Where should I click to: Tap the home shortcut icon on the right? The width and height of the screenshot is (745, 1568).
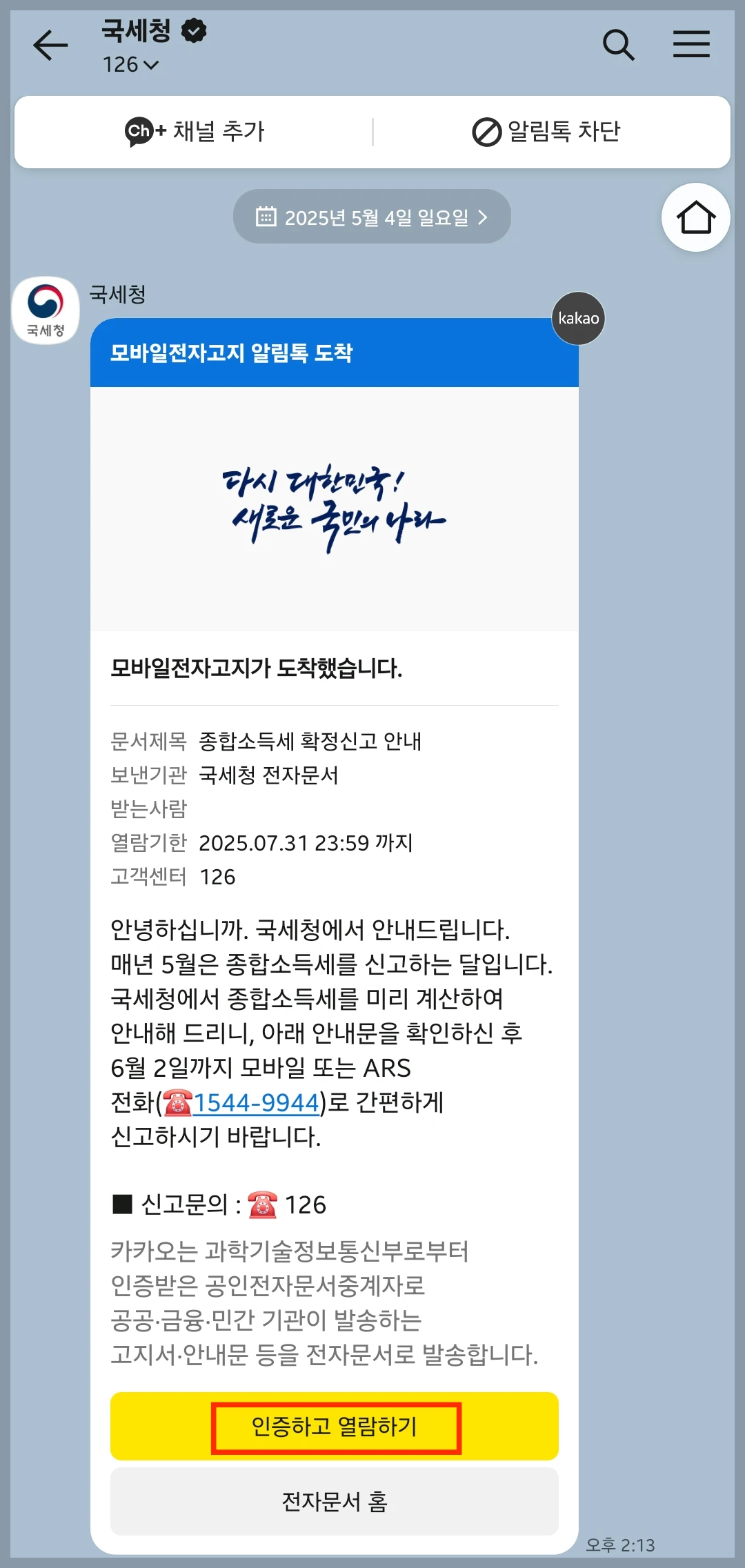coord(695,217)
